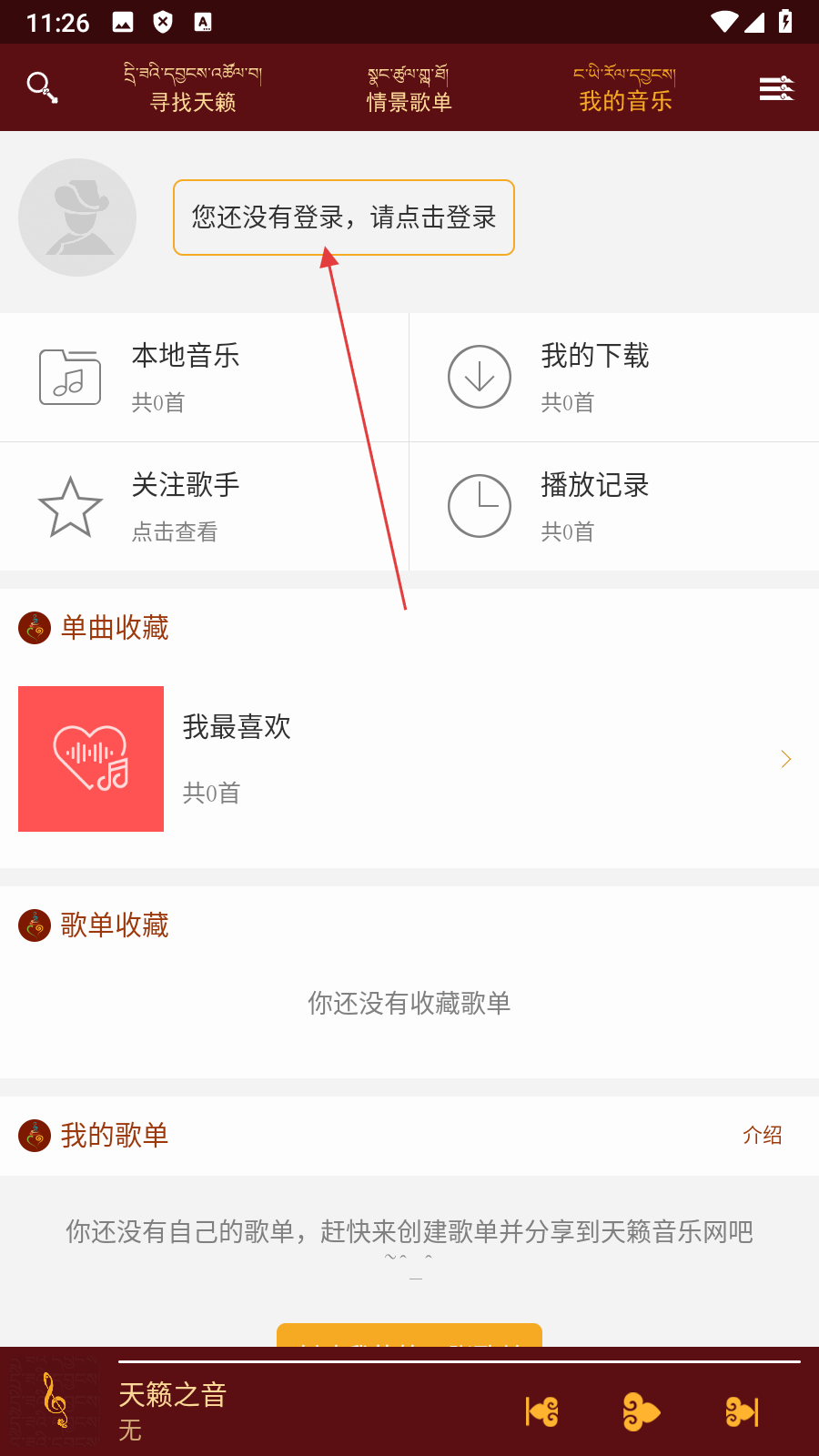Tap the profile avatar placeholder
This screenshot has height=1456, width=819.
[77, 217]
